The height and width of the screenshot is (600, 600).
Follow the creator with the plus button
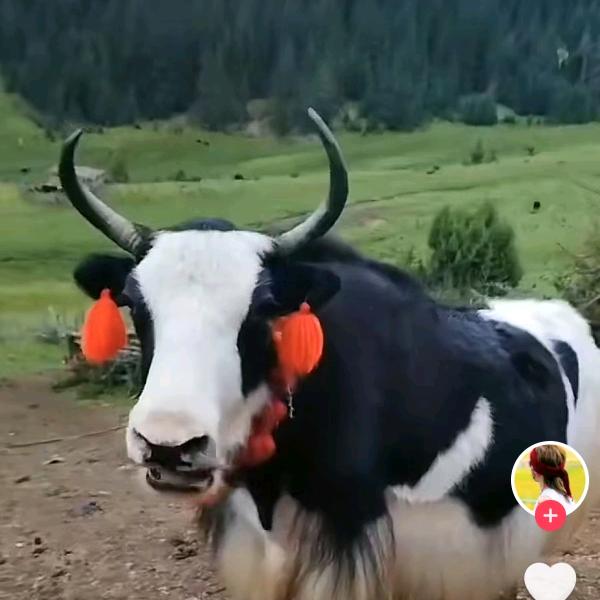pyautogui.click(x=550, y=515)
